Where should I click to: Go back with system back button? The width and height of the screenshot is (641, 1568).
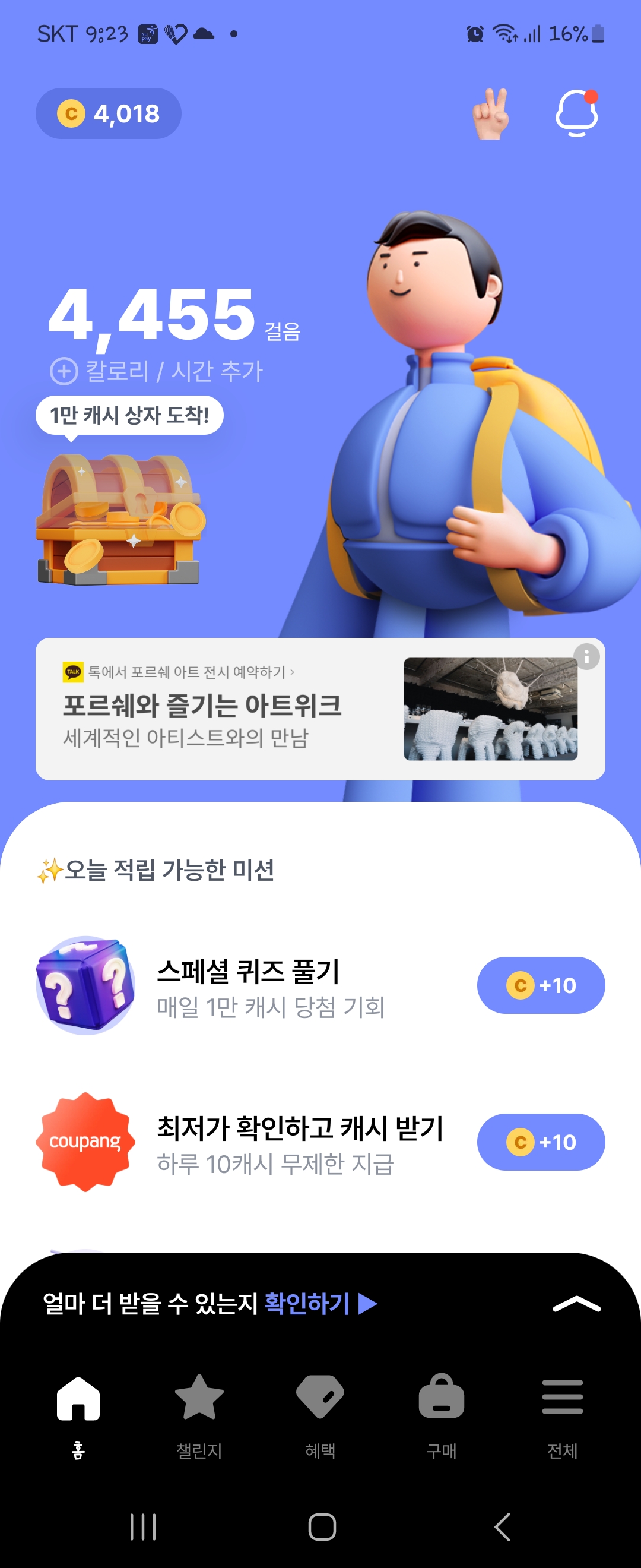tap(502, 1526)
